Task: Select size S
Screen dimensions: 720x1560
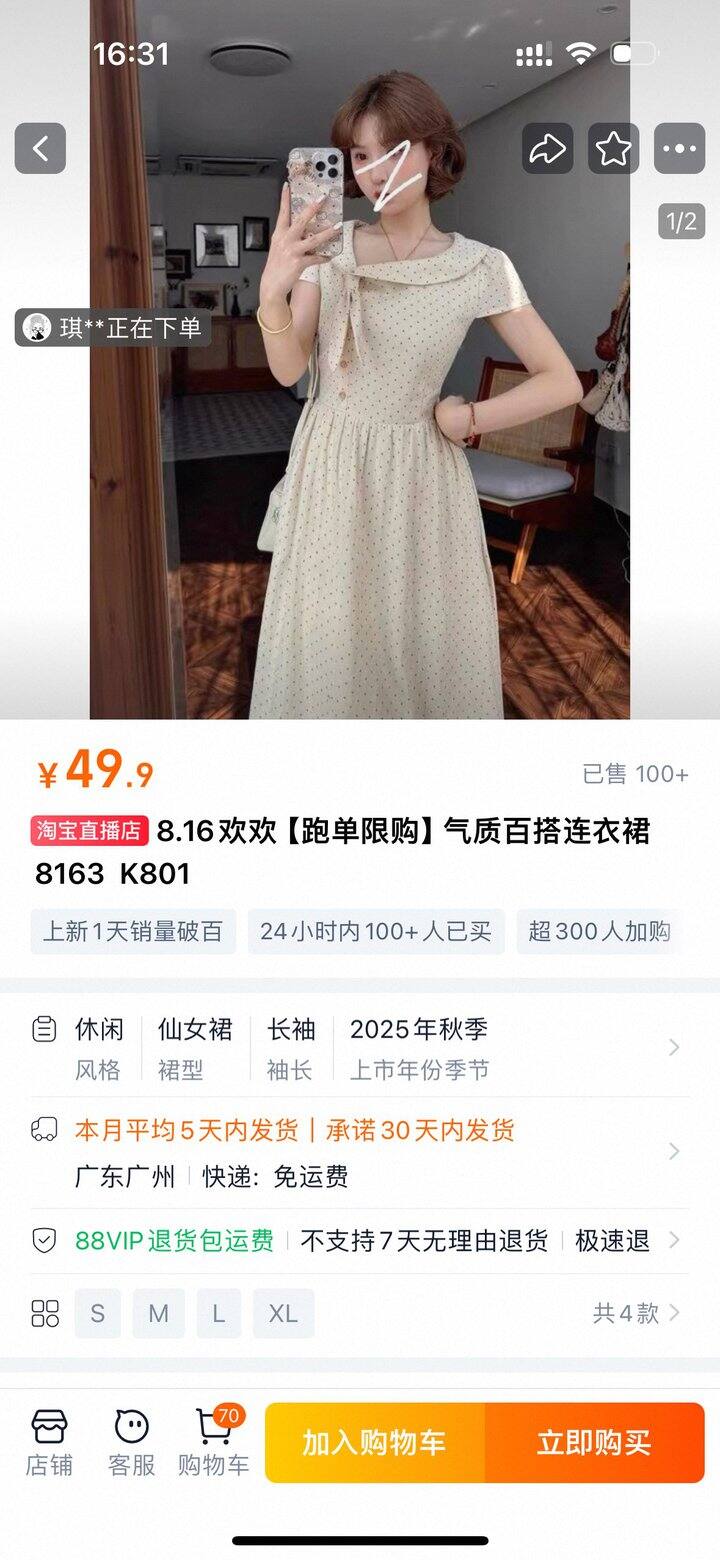Action: click(x=97, y=1313)
